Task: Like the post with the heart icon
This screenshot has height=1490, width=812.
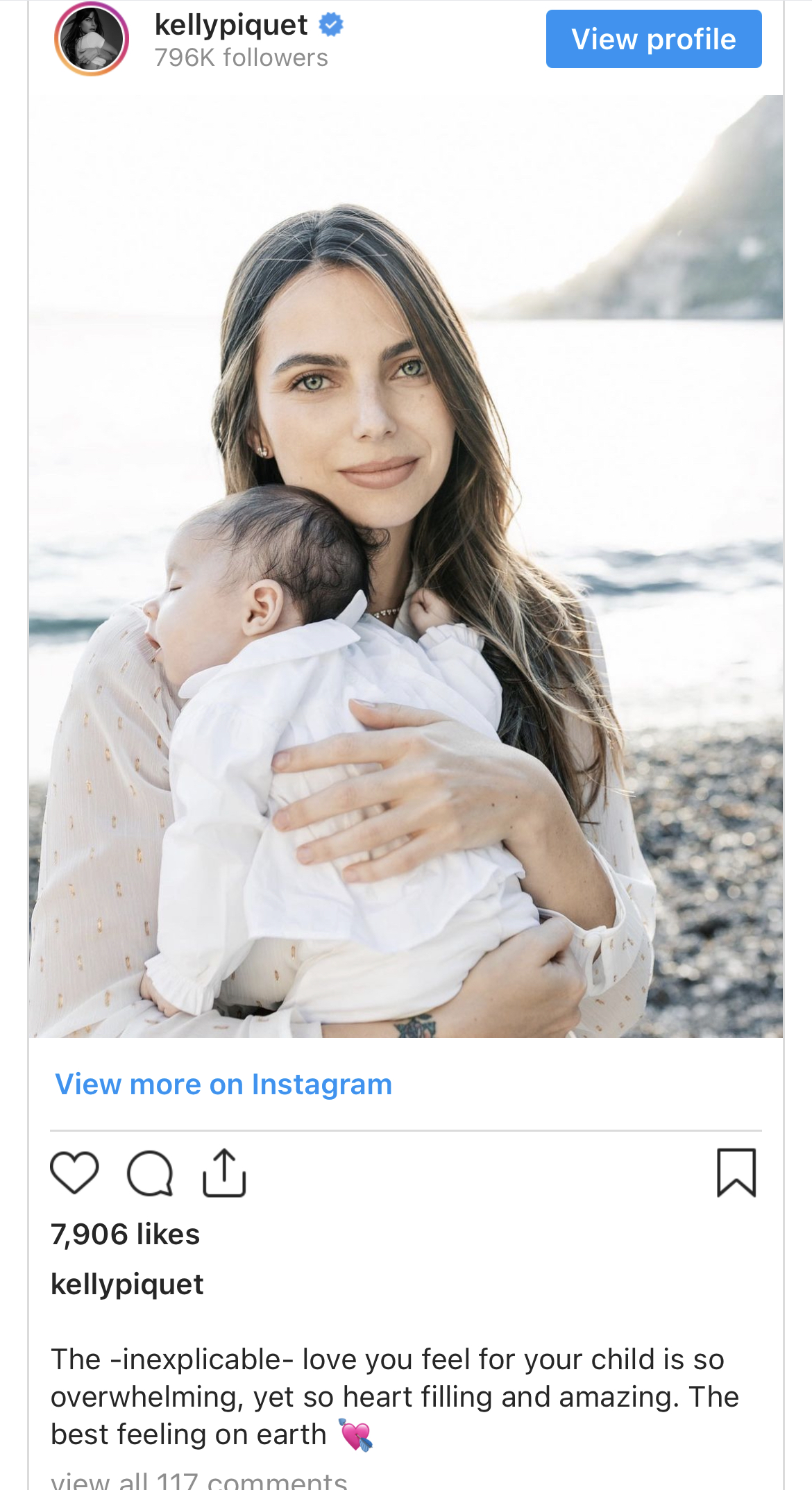Action: (x=74, y=1173)
